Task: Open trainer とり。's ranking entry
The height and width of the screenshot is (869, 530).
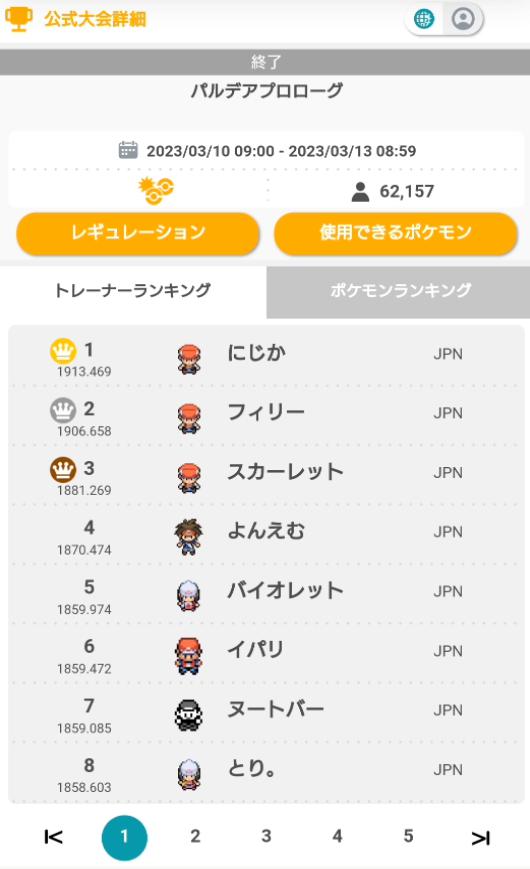Action: tap(266, 773)
